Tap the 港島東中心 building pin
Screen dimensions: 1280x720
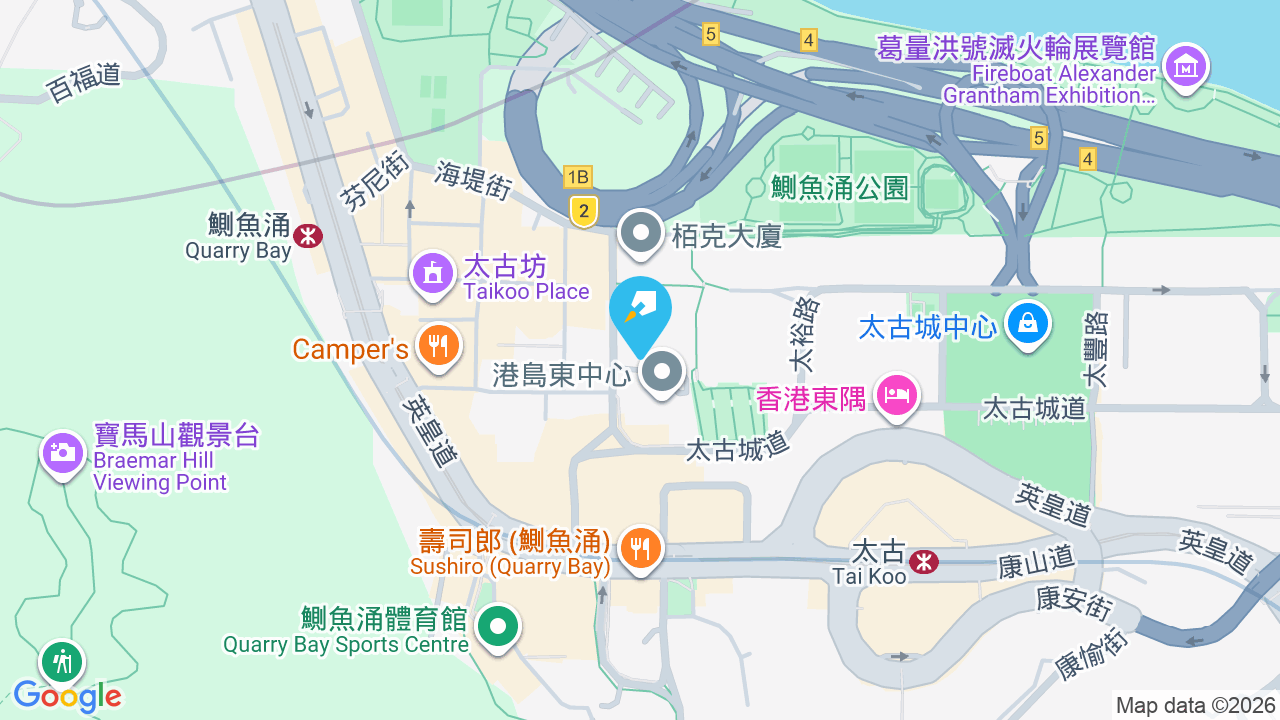tap(661, 374)
